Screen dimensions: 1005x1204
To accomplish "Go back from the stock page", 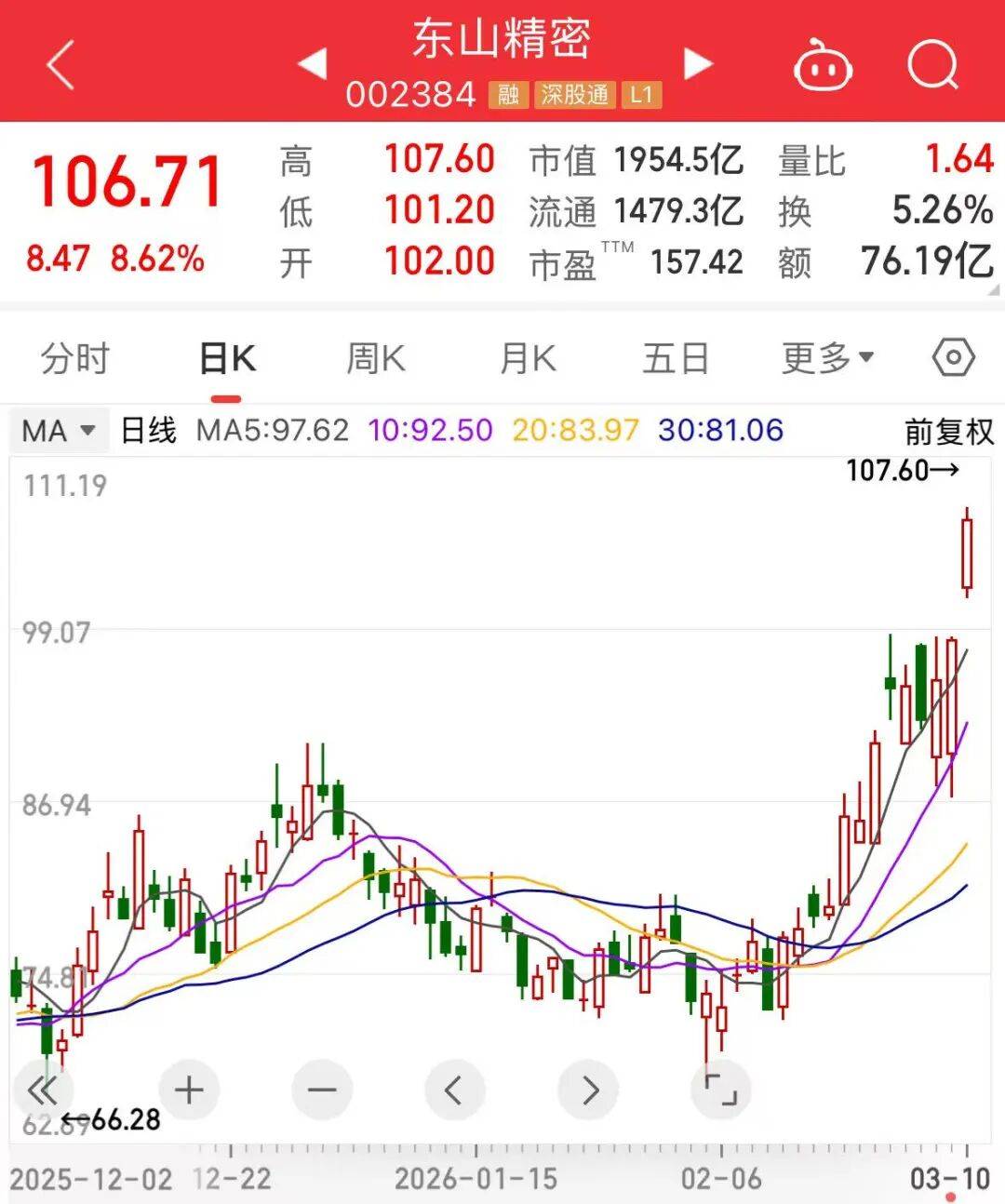I will [60, 65].
